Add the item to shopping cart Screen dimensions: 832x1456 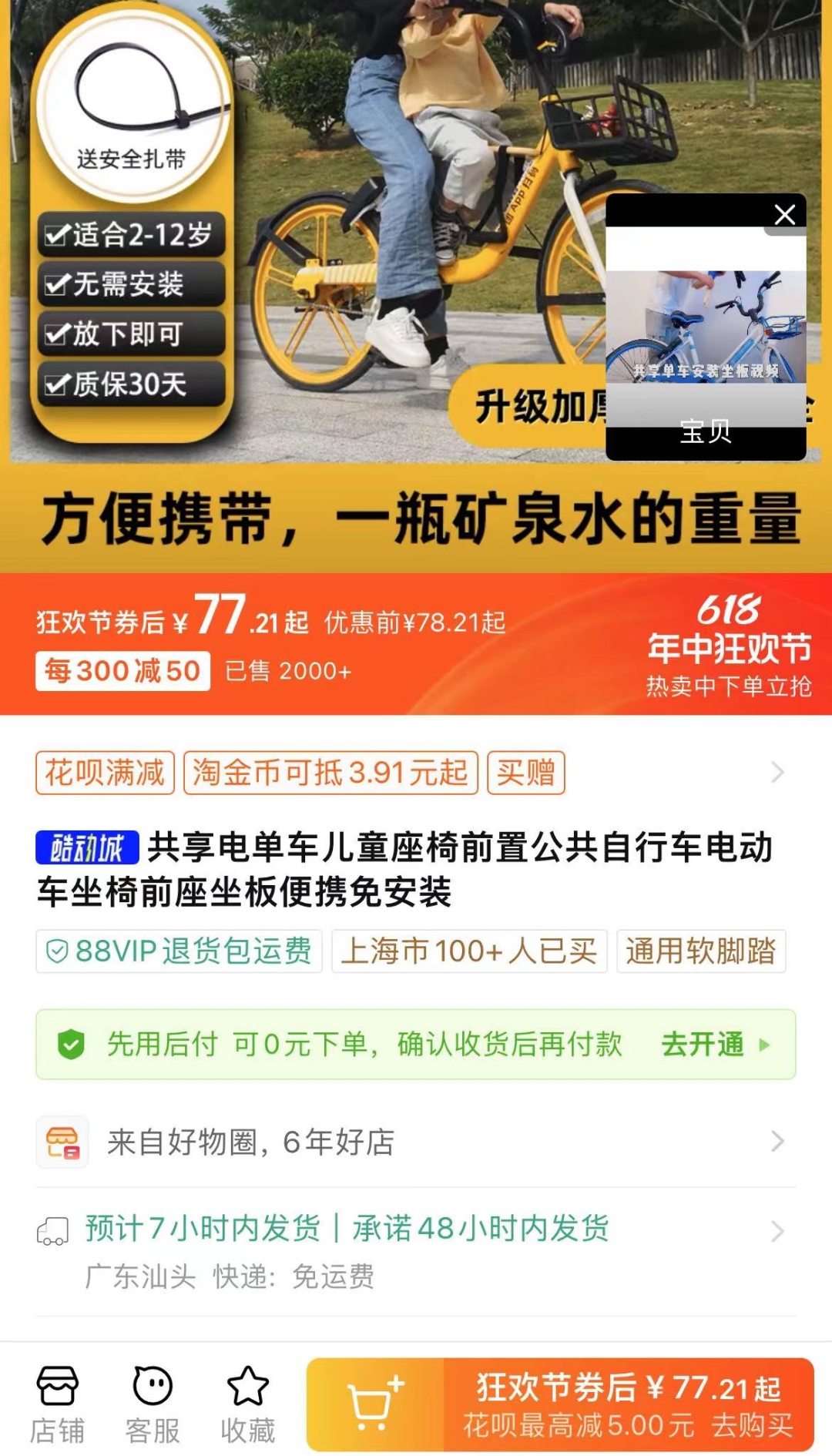click(375, 1404)
